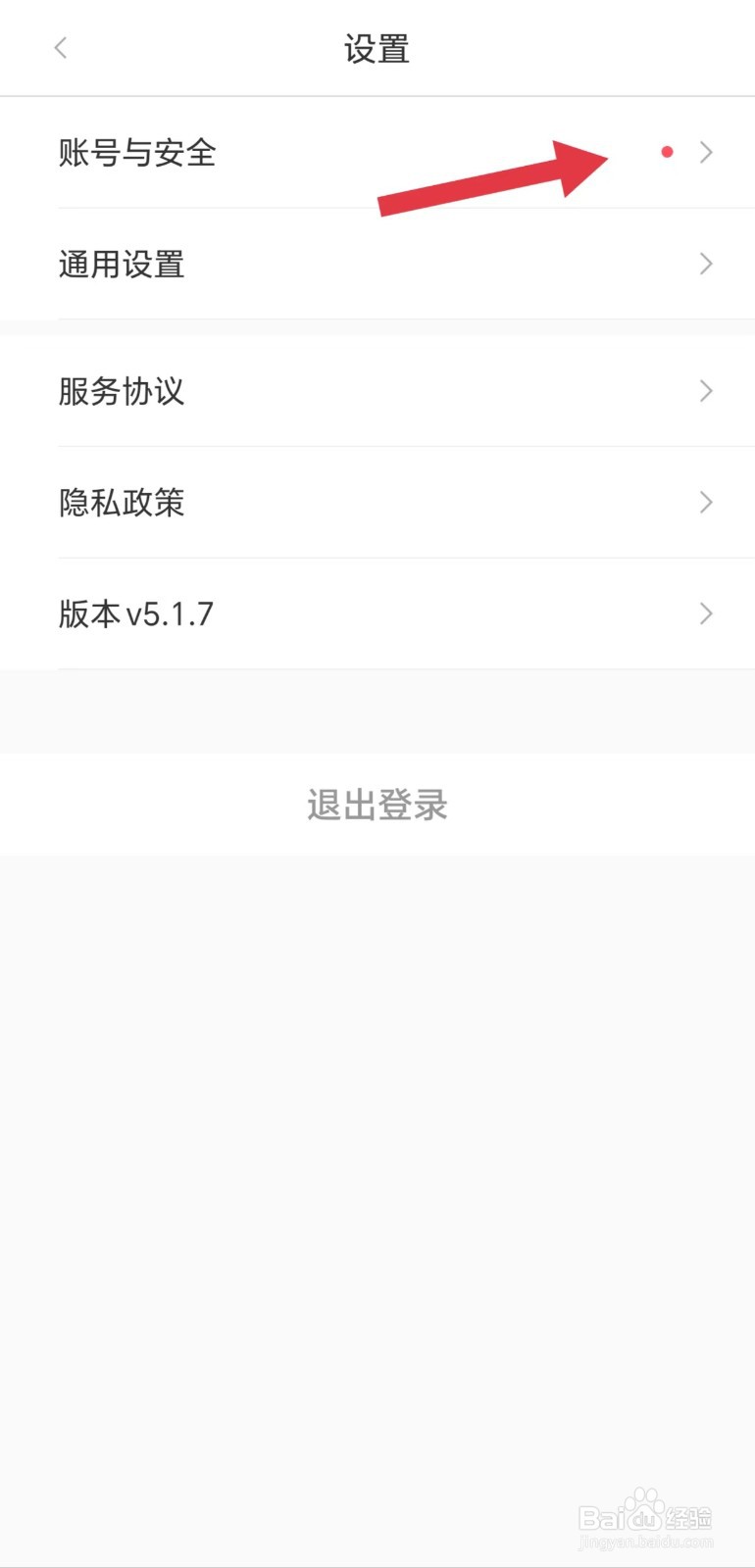Go back using the top-left arrow

[x=61, y=48]
